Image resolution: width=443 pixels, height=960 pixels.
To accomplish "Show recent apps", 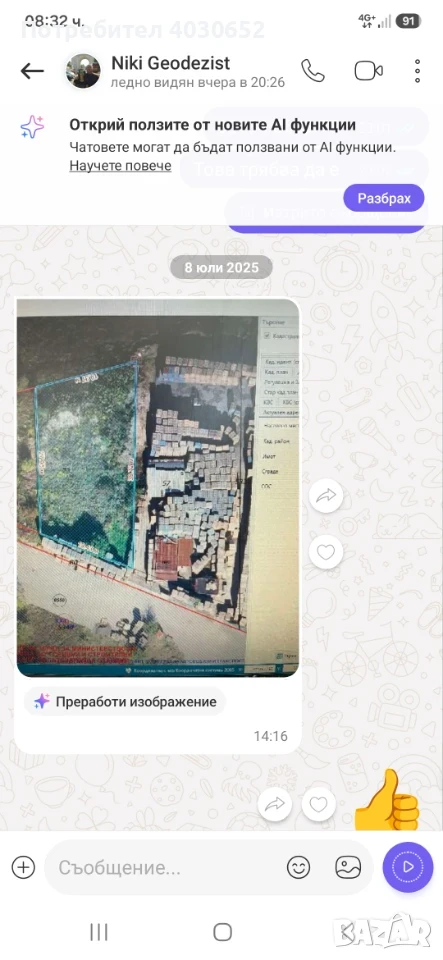I will [x=99, y=932].
